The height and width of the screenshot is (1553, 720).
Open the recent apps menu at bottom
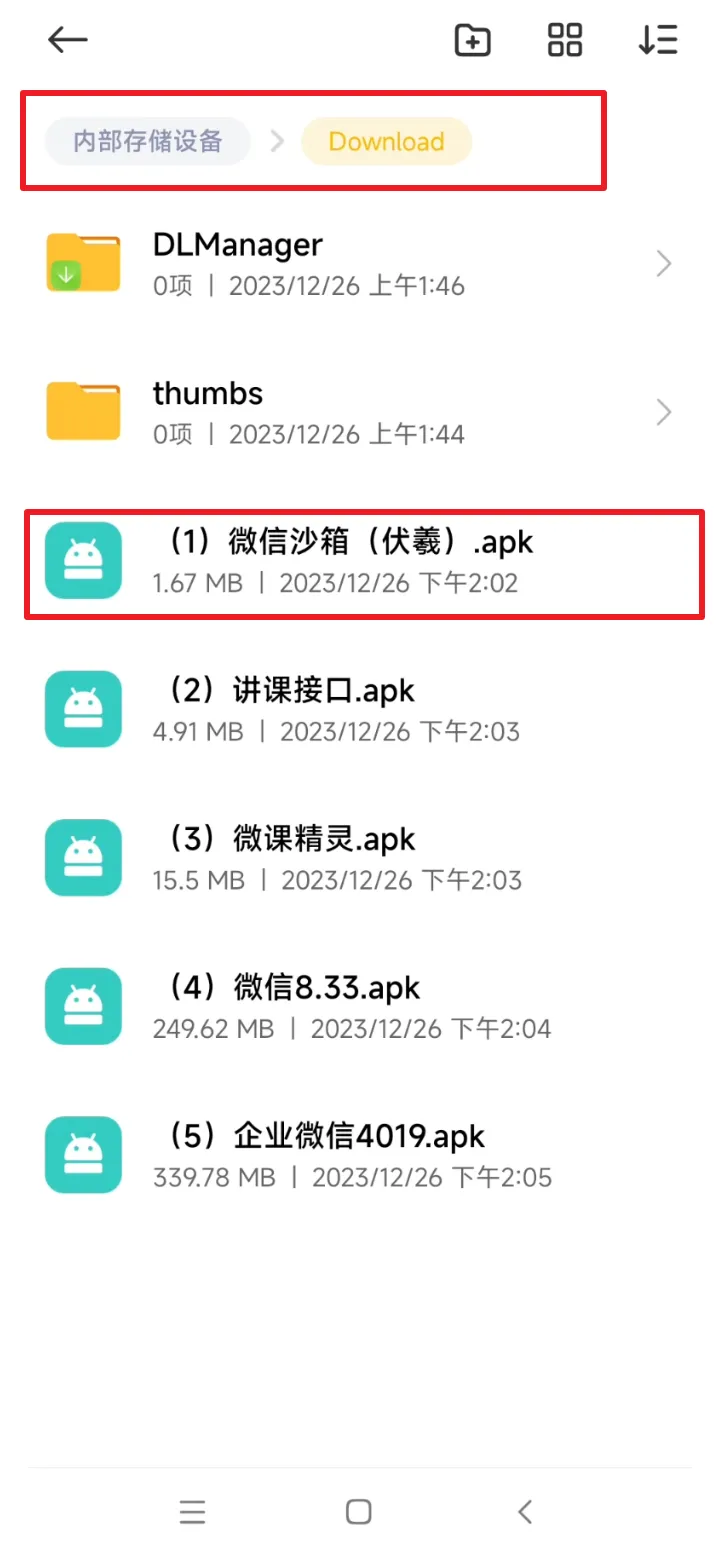(x=192, y=1512)
